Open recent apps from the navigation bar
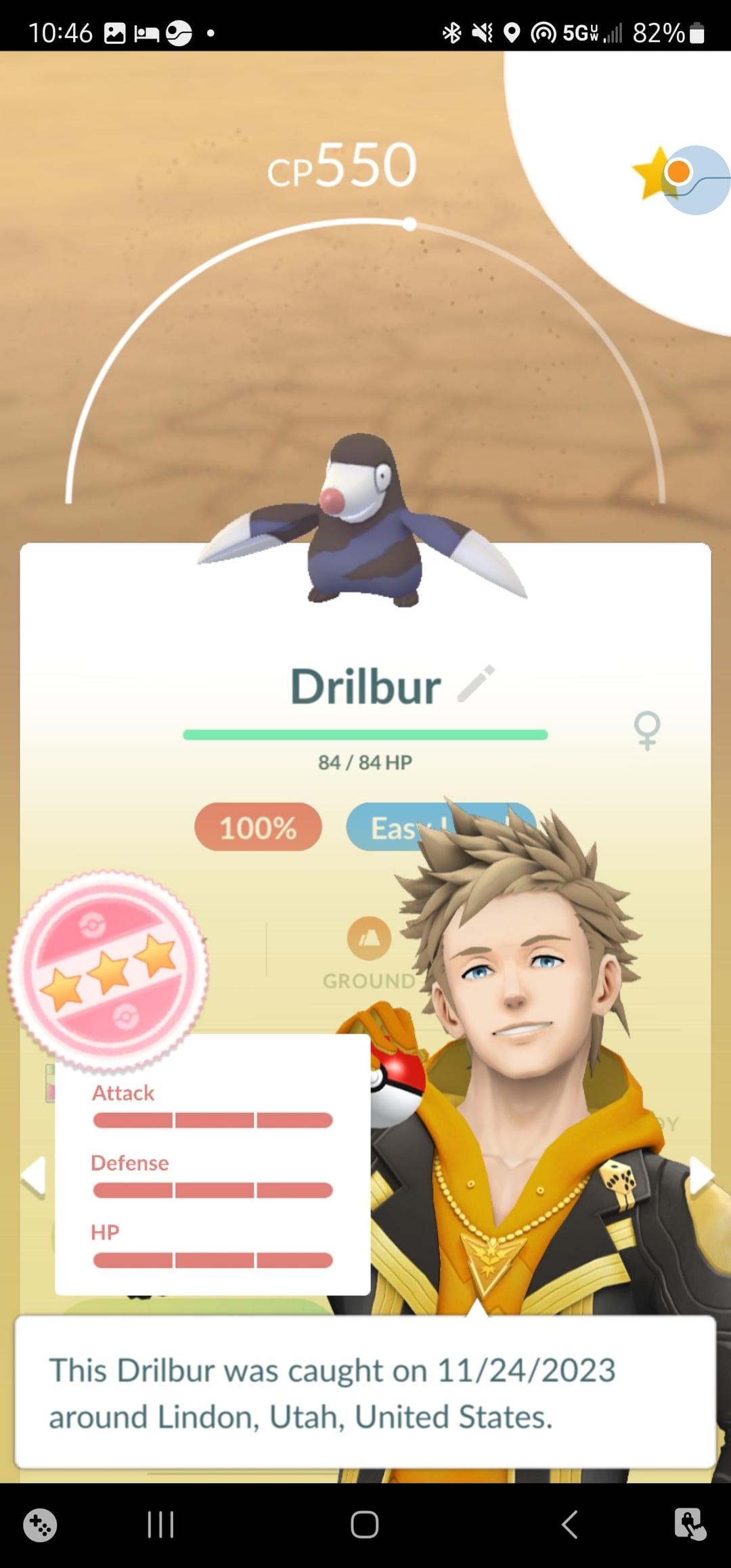Image resolution: width=731 pixels, height=1568 pixels. 160,1525
